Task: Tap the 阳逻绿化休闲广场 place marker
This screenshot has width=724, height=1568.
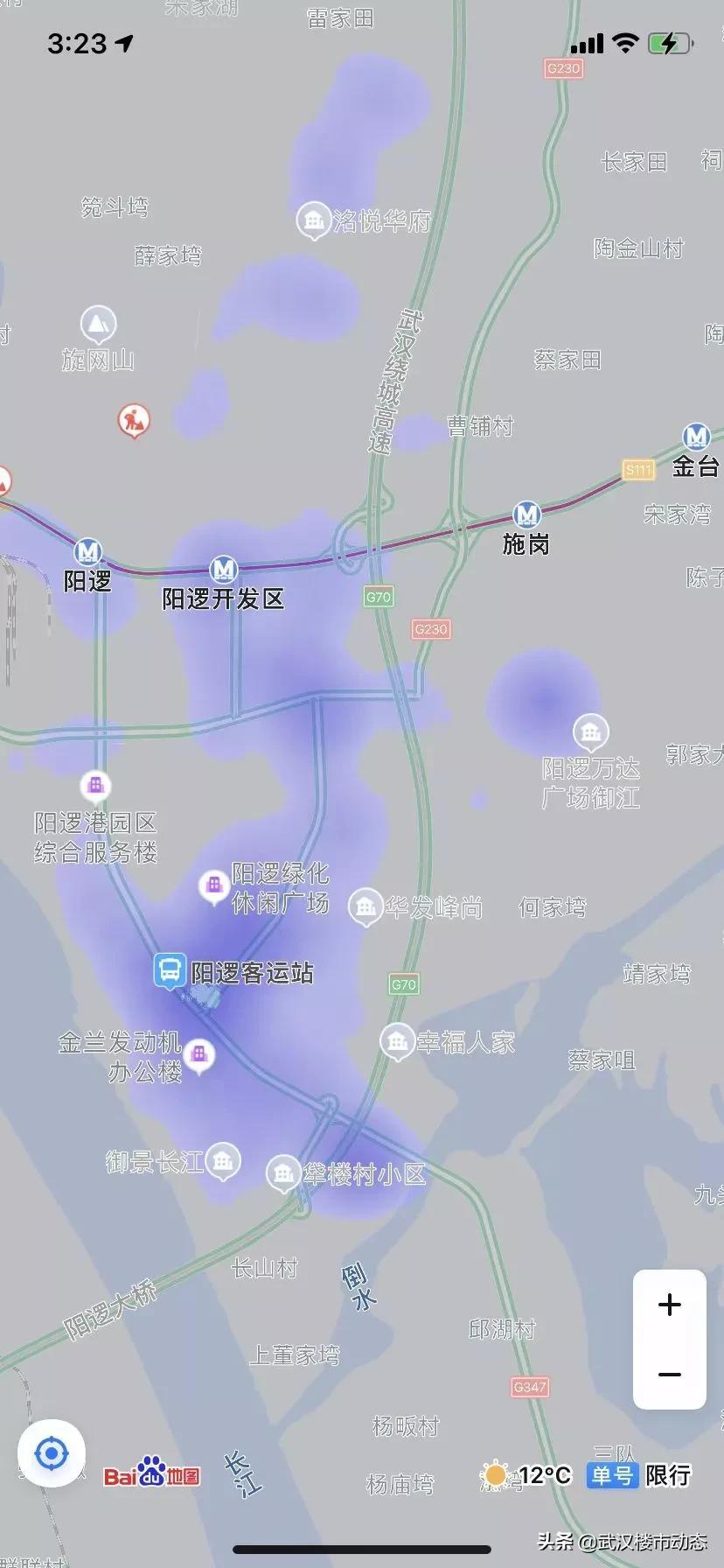Action: click(213, 885)
